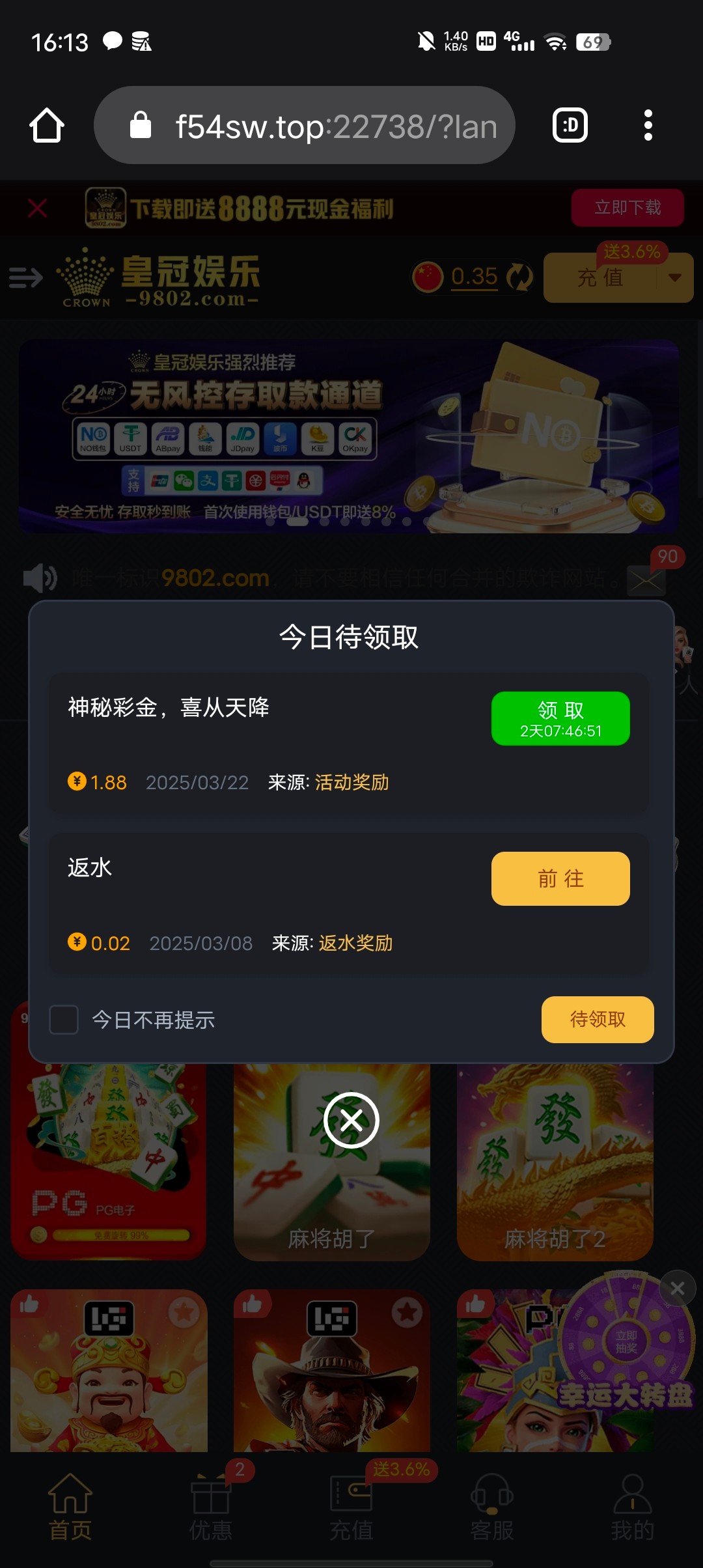Open the browser tab switcher

pos(570,125)
